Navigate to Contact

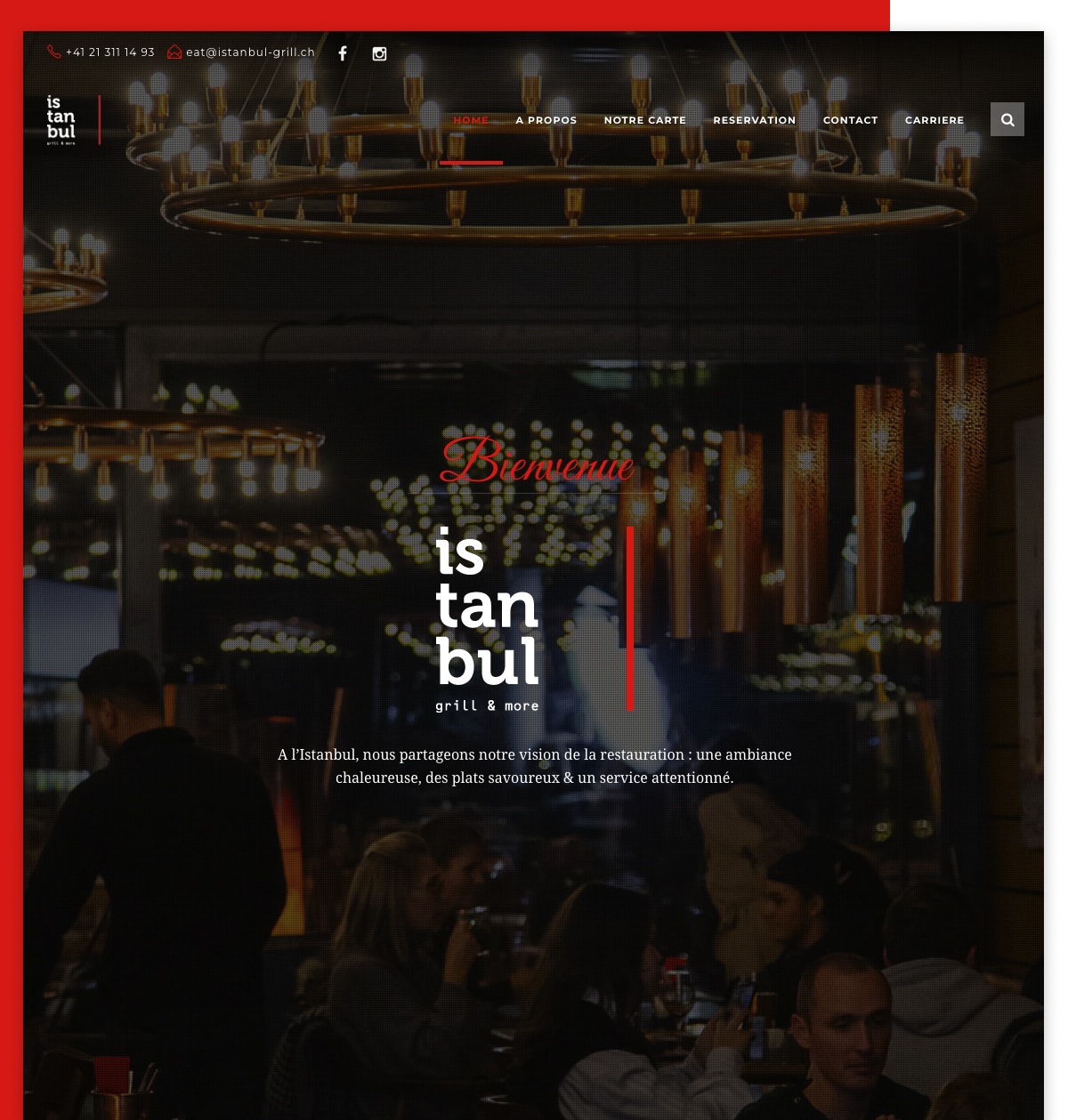click(850, 120)
